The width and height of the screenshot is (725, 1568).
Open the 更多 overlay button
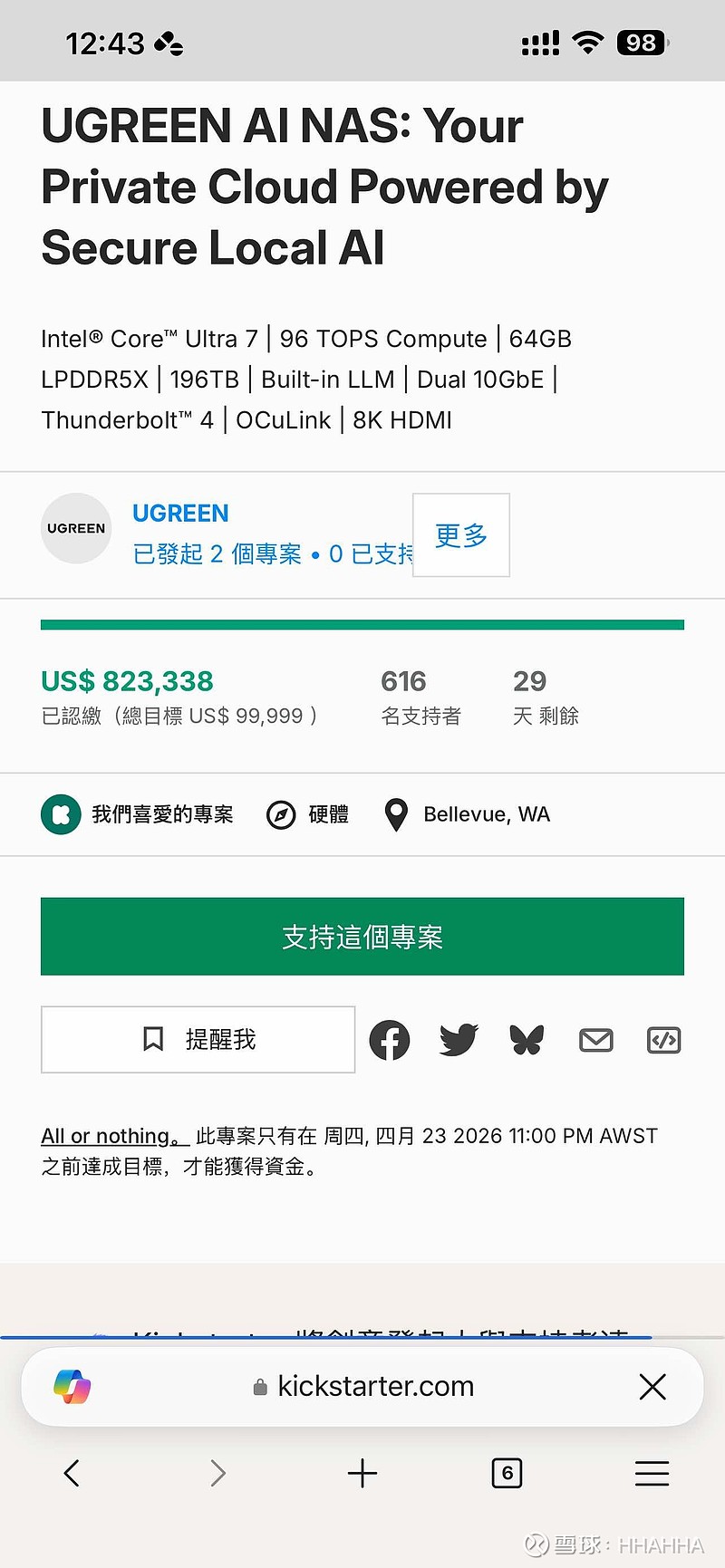click(x=460, y=535)
